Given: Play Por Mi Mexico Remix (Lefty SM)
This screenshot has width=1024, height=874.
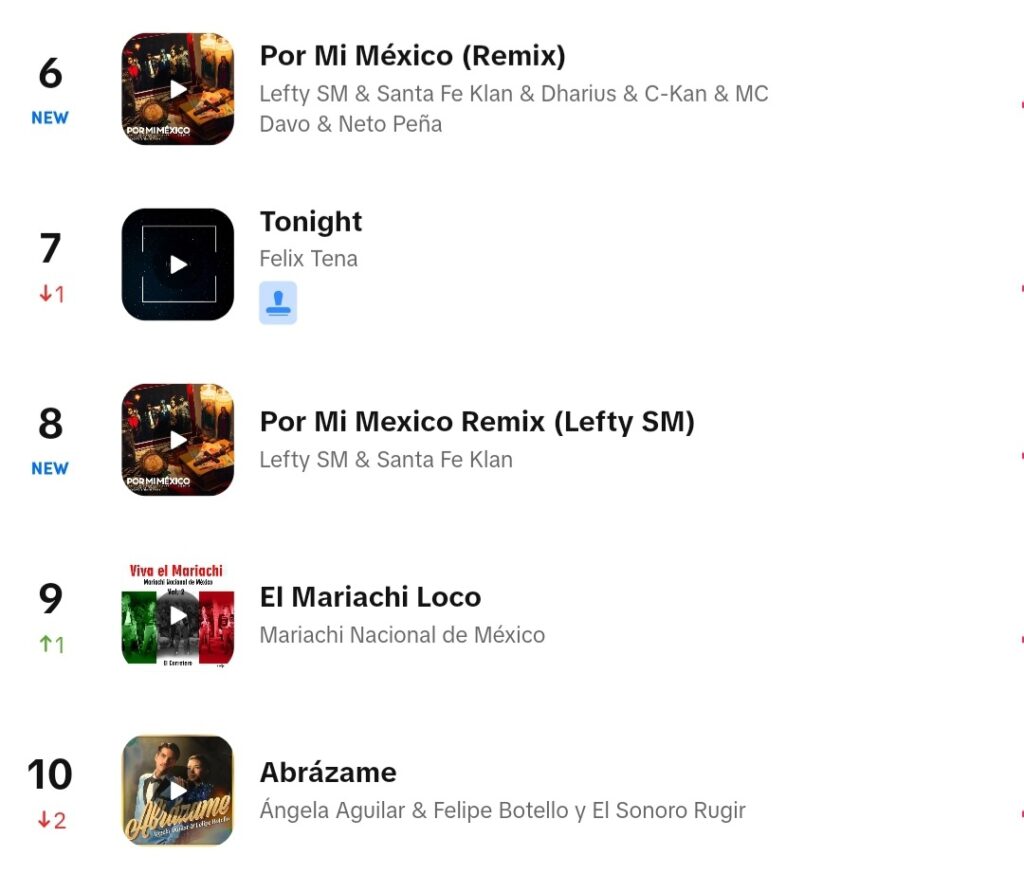Looking at the screenshot, I should (178, 439).
